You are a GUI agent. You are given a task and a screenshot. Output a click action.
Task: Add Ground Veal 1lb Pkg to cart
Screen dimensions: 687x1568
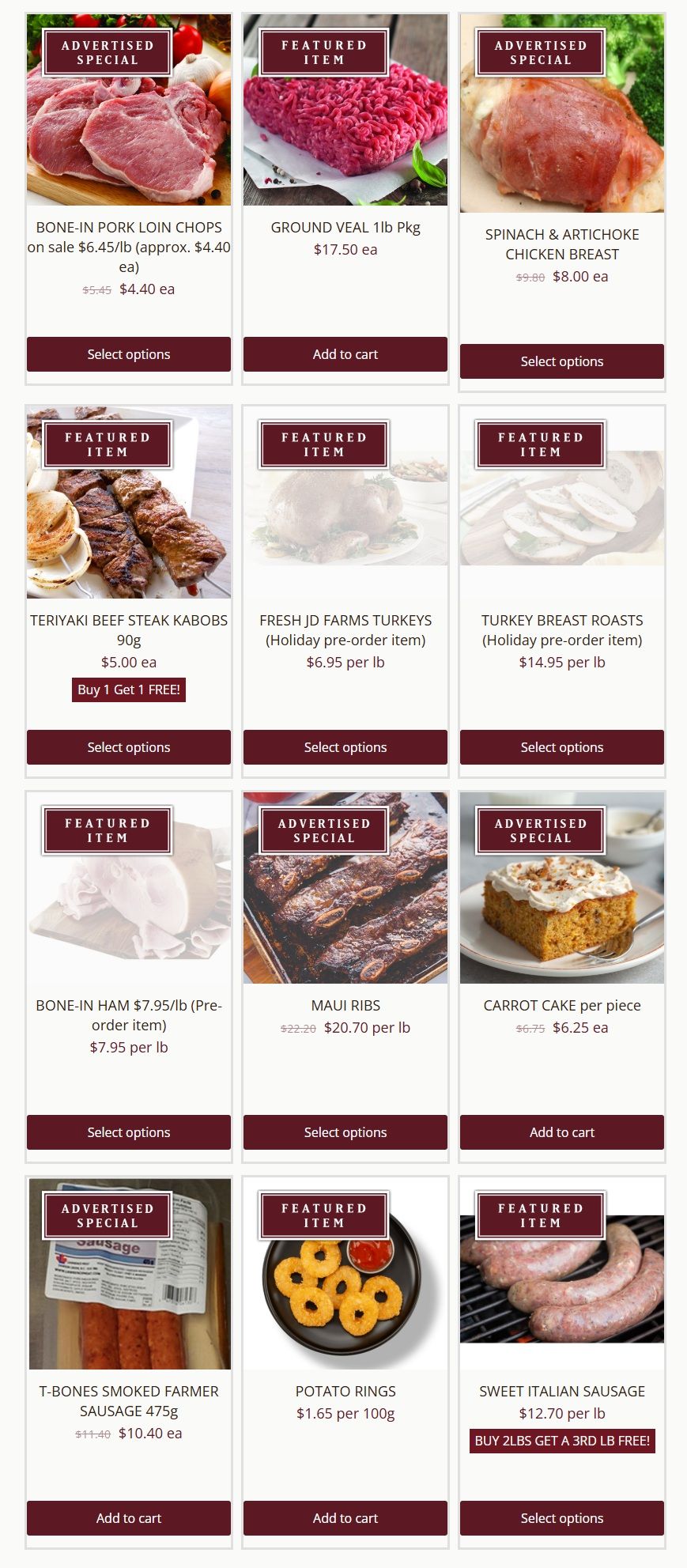[x=345, y=354]
